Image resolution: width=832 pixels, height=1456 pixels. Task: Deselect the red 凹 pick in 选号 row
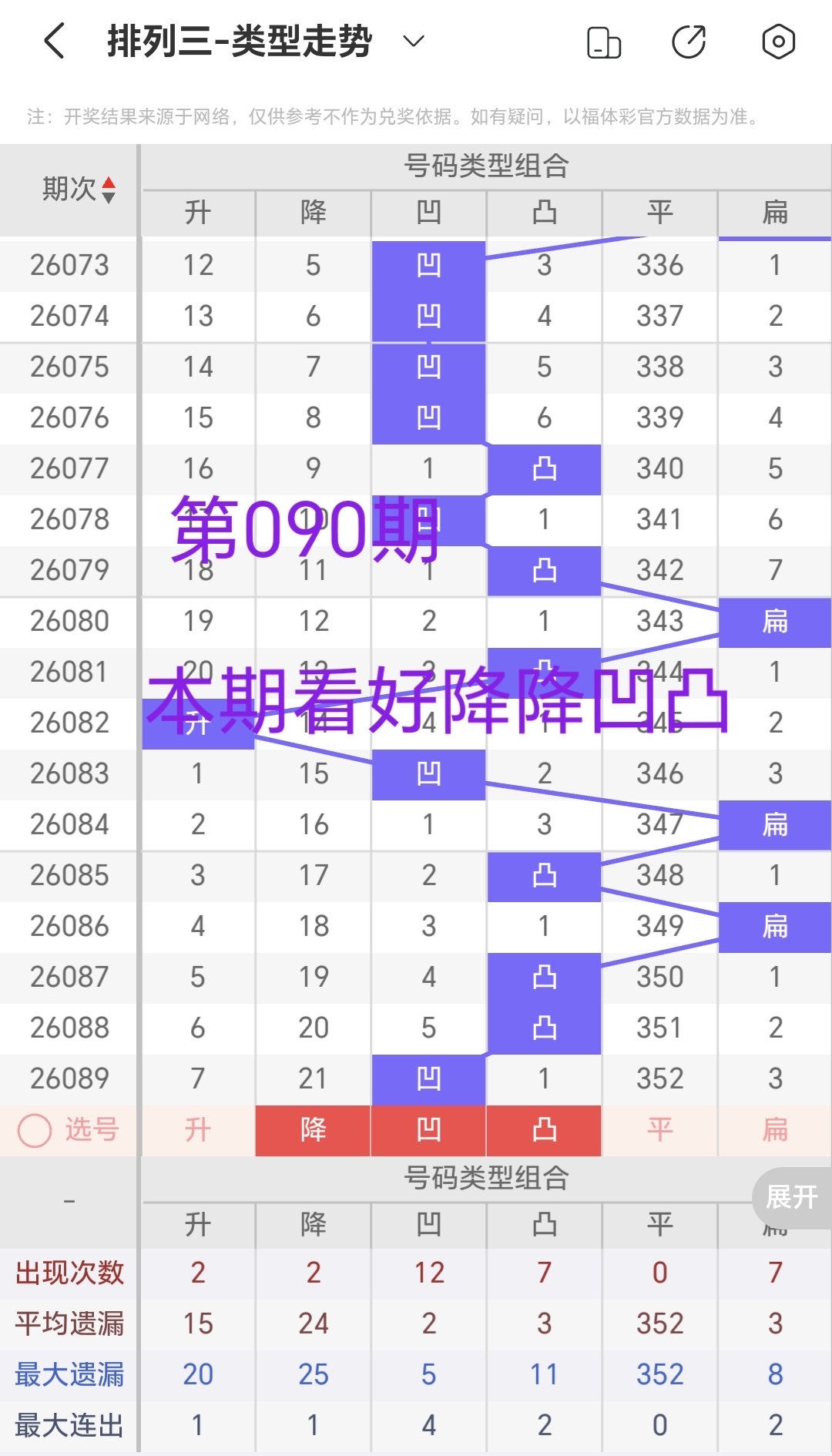coord(428,1130)
